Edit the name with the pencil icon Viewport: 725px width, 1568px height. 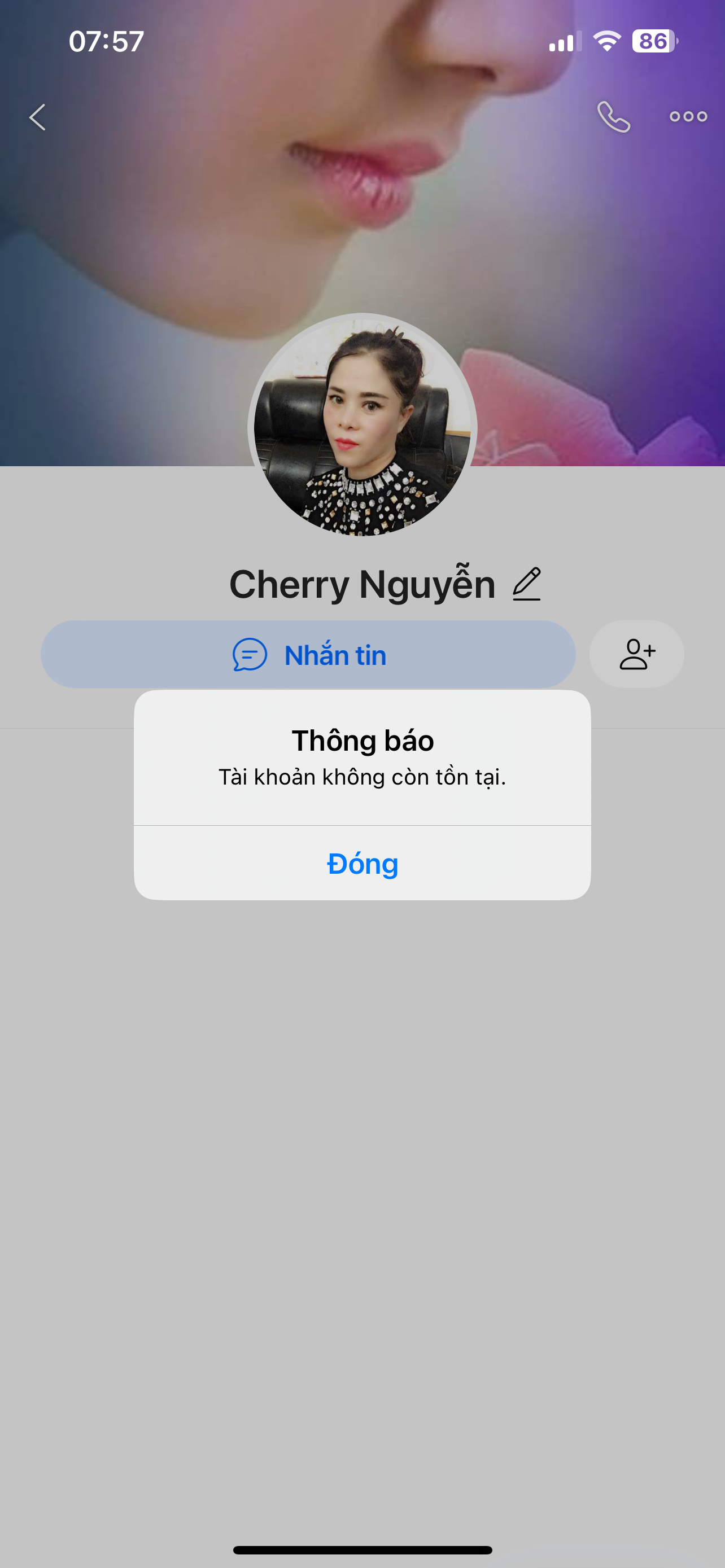click(x=527, y=584)
